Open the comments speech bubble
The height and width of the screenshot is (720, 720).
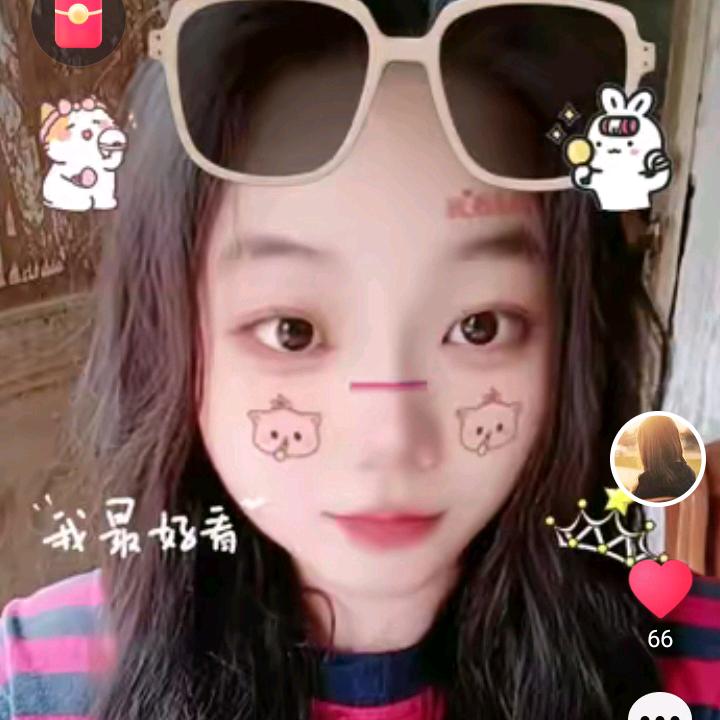[660, 707]
